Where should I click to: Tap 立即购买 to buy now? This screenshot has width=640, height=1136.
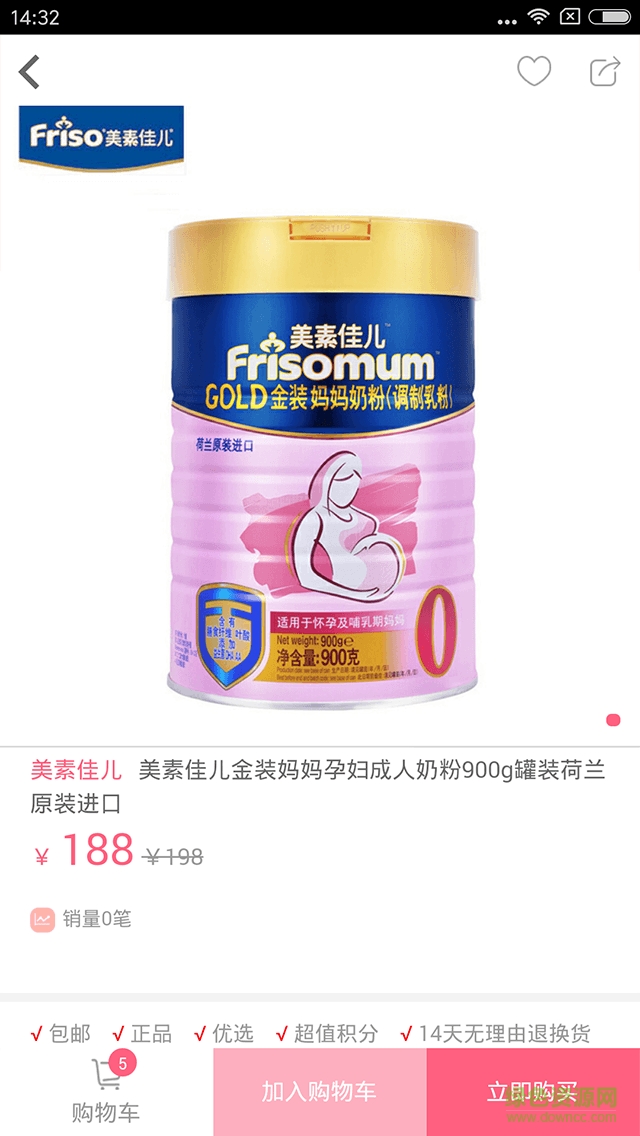tap(533, 1092)
